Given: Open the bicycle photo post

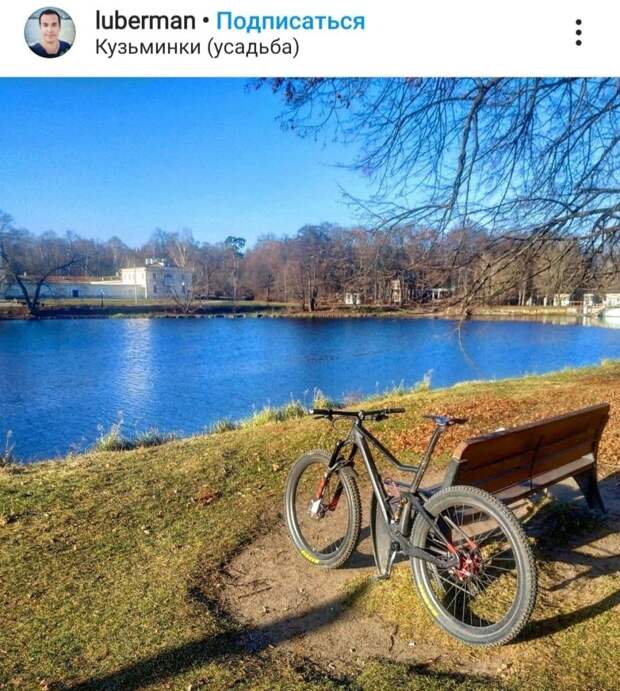Looking at the screenshot, I should 310,384.
